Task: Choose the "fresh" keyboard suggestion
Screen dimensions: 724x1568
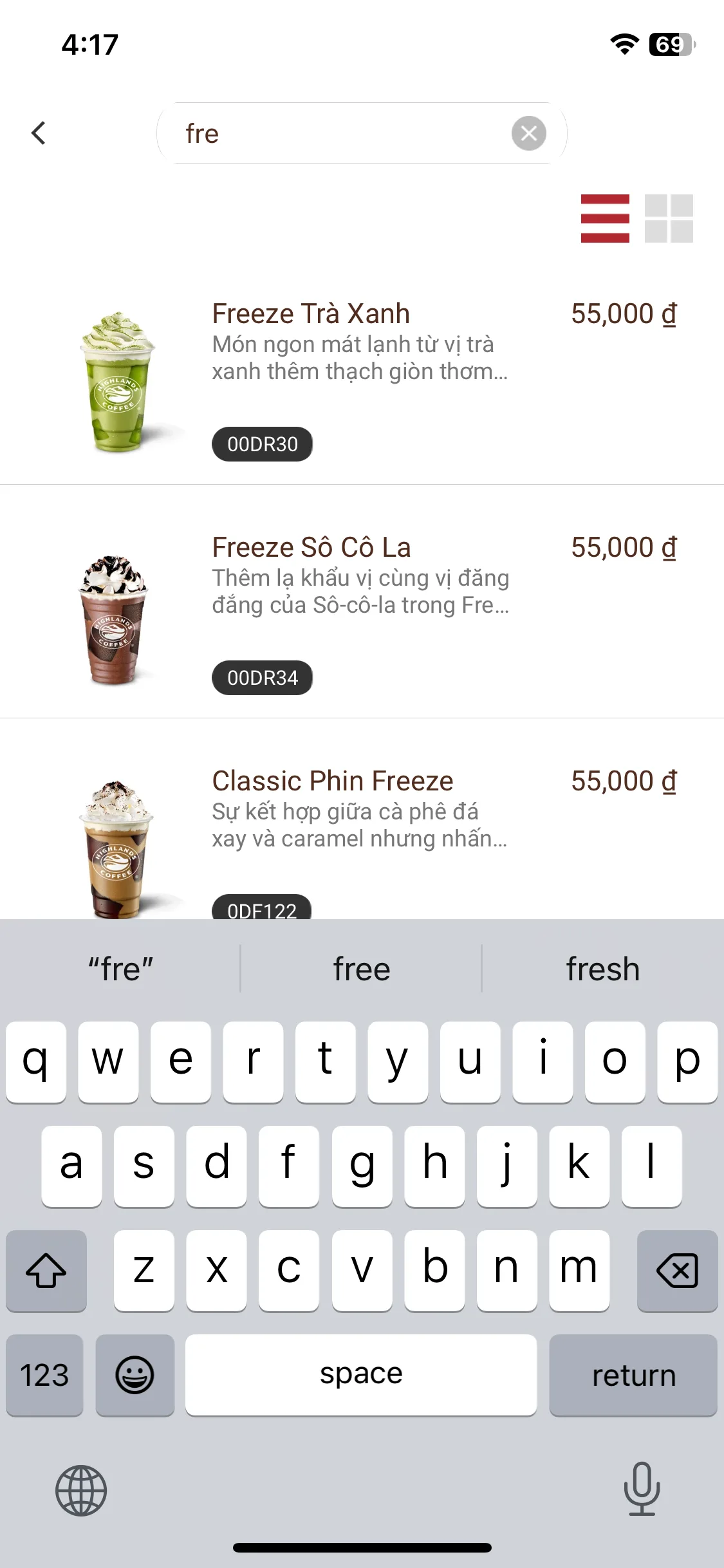Action: [603, 969]
